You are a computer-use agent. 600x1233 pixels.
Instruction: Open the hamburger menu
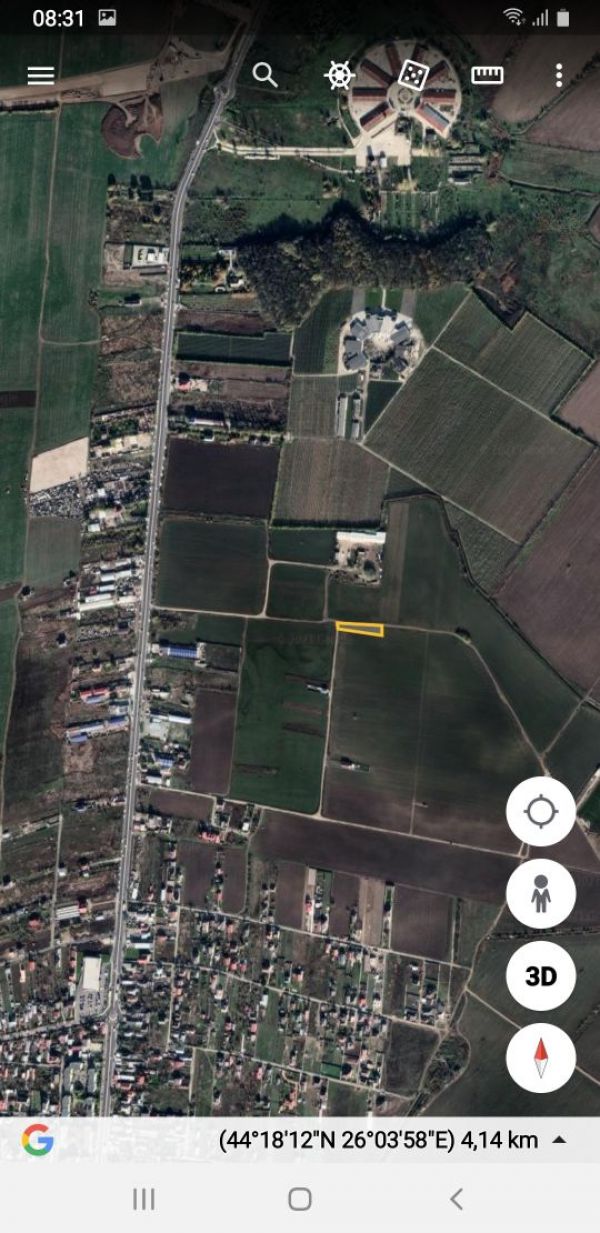41,75
